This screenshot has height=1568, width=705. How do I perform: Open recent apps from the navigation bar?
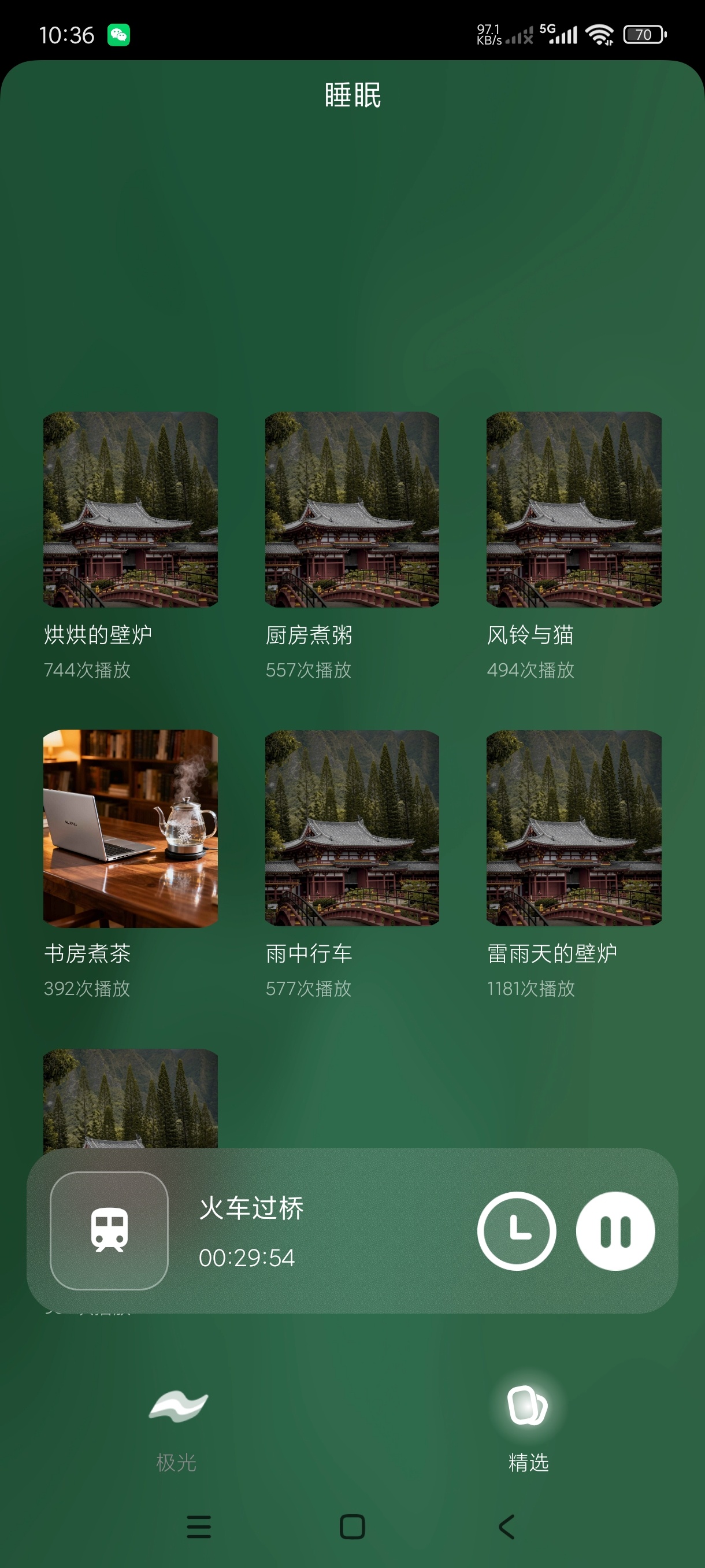click(x=199, y=1526)
